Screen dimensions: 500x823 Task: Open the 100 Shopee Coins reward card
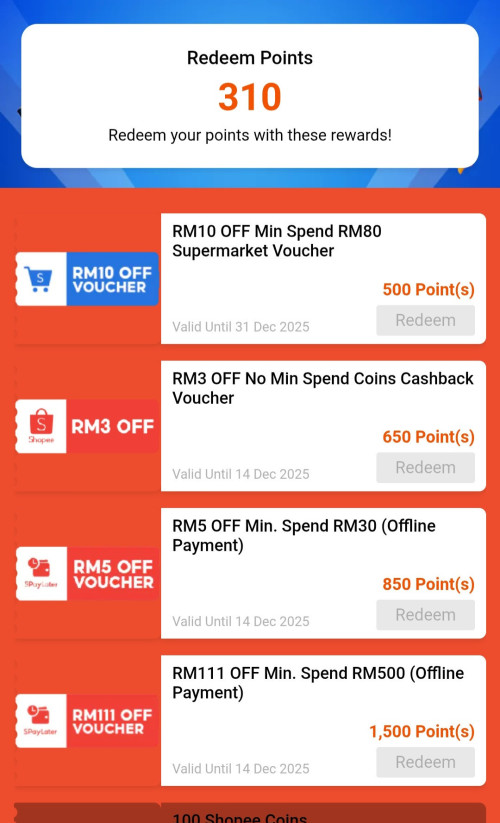click(x=250, y=813)
